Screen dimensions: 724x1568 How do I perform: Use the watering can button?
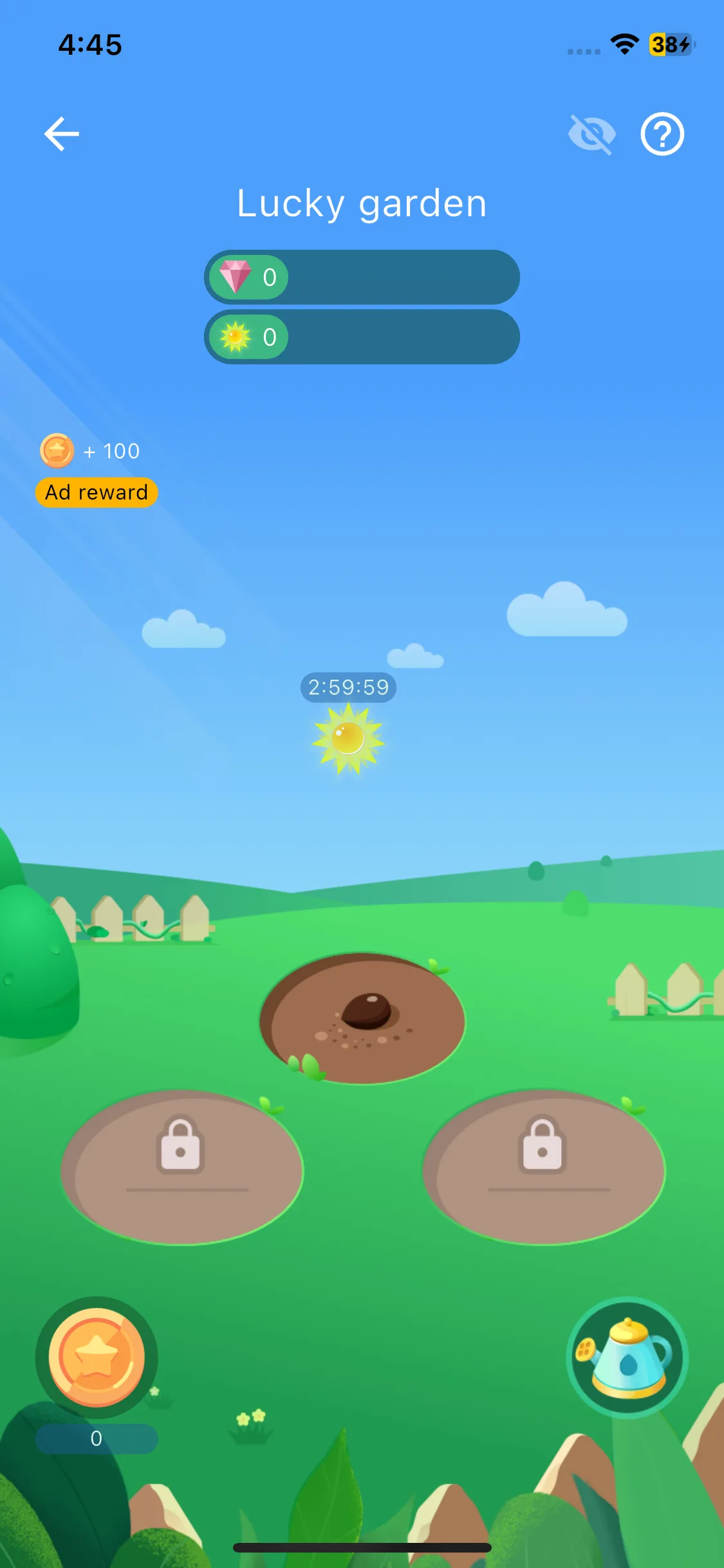pyautogui.click(x=627, y=1357)
